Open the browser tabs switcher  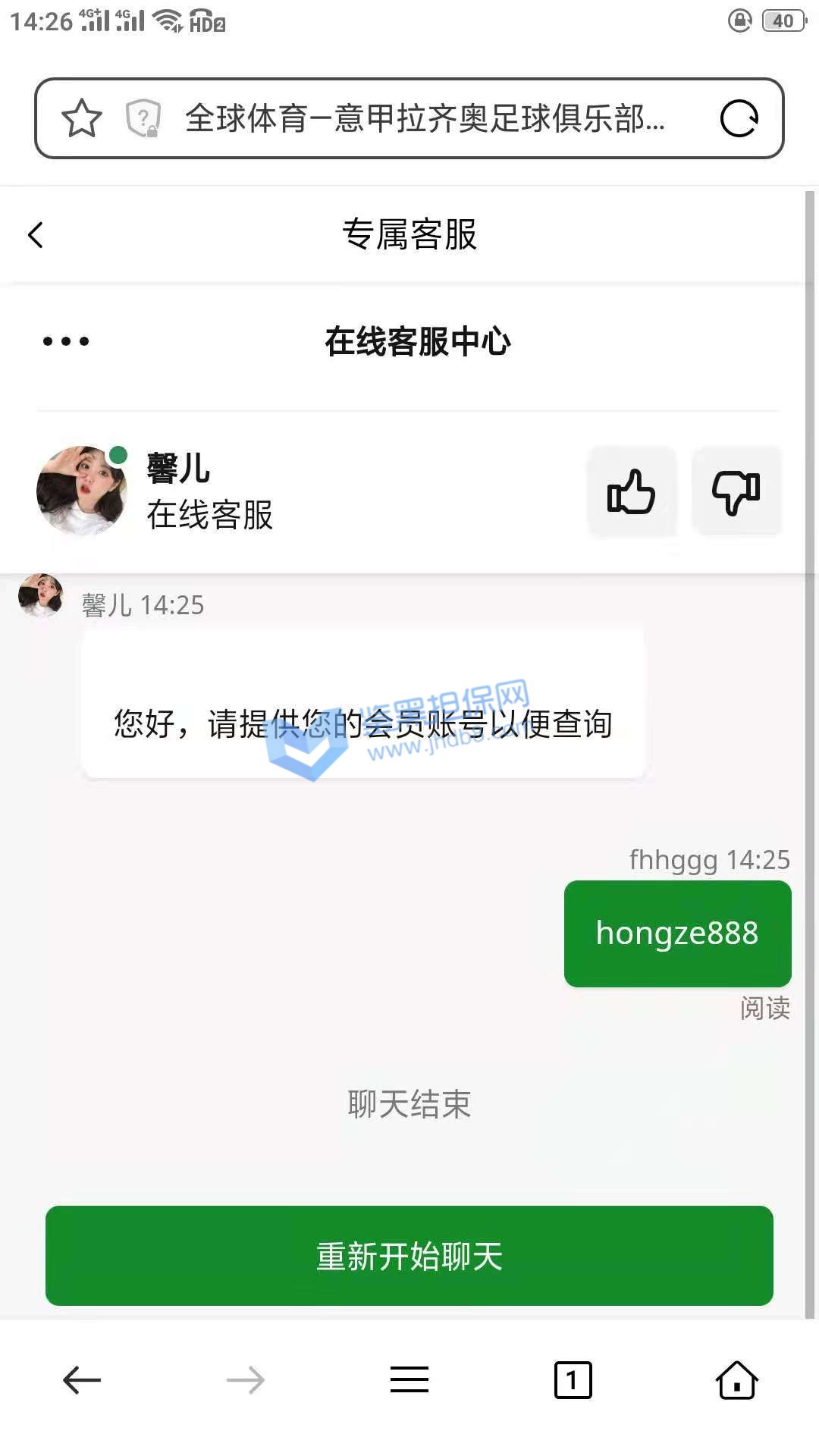(x=573, y=1380)
